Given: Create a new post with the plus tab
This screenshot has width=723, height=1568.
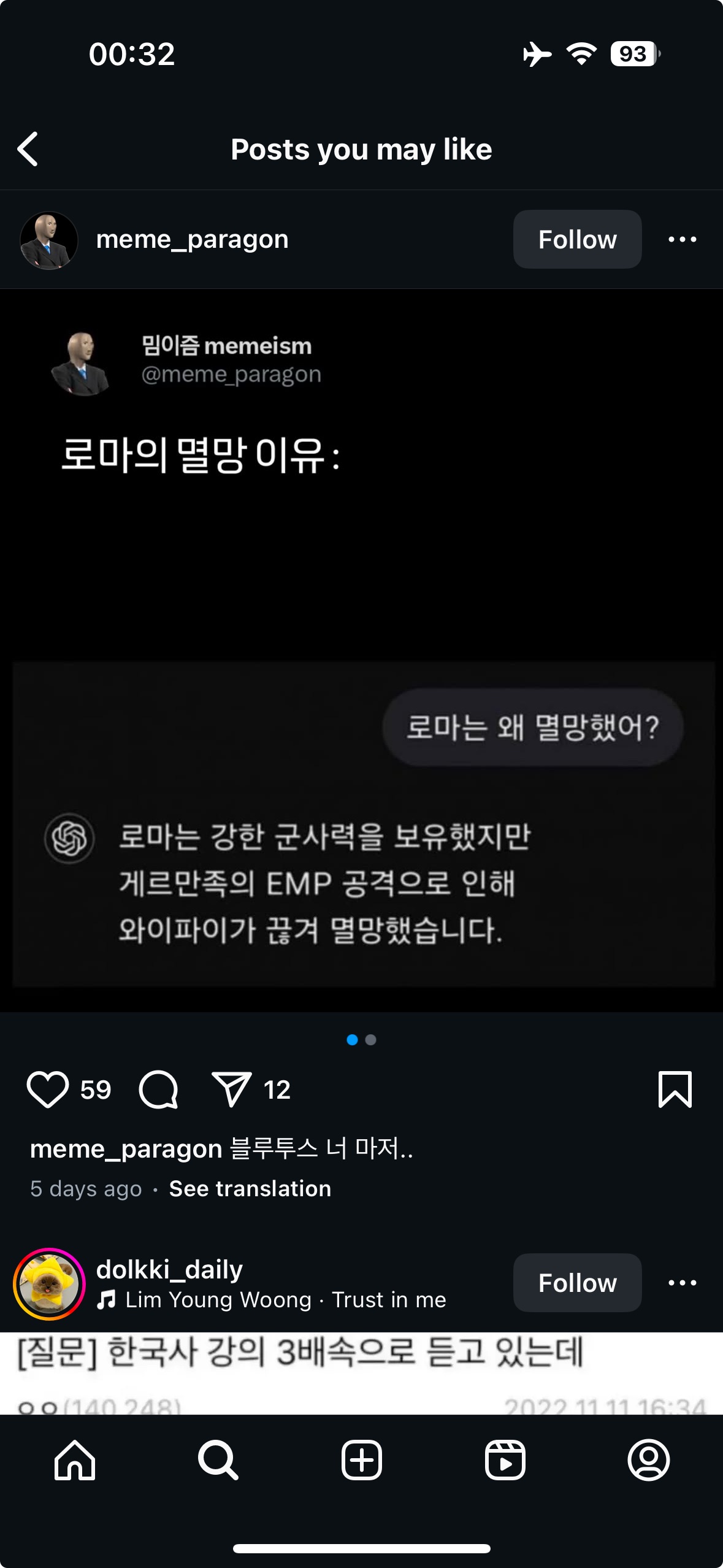Looking at the screenshot, I should [x=361, y=1460].
